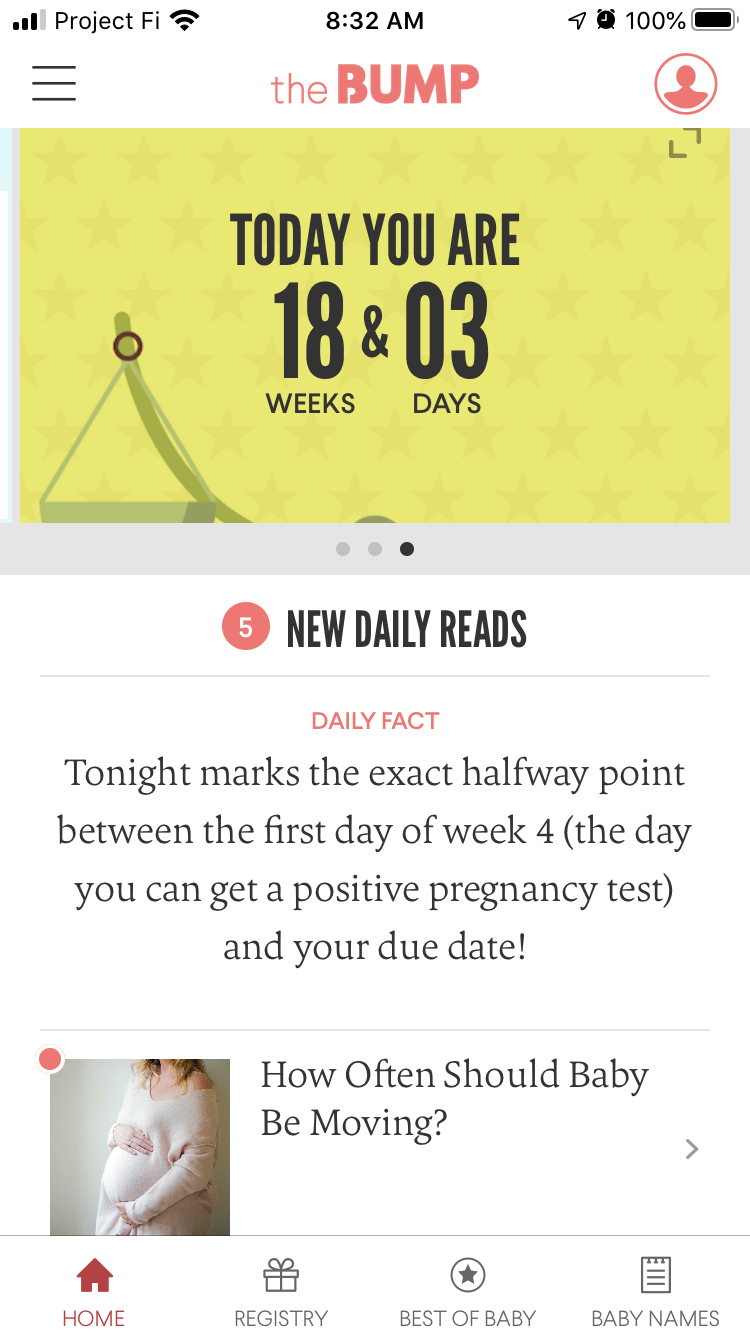
Task: Open the hamburger drawer menu
Action: tap(54, 84)
